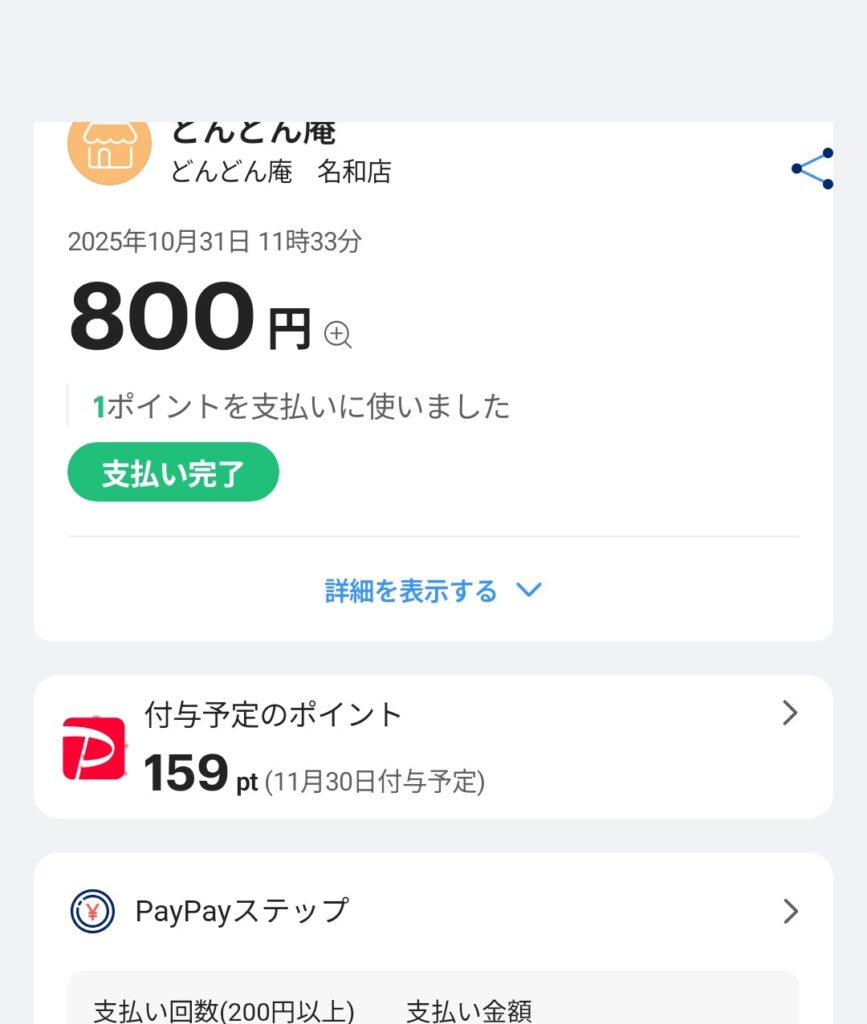
Task: Open the 付与予定のポイント card
Action: click(432, 746)
